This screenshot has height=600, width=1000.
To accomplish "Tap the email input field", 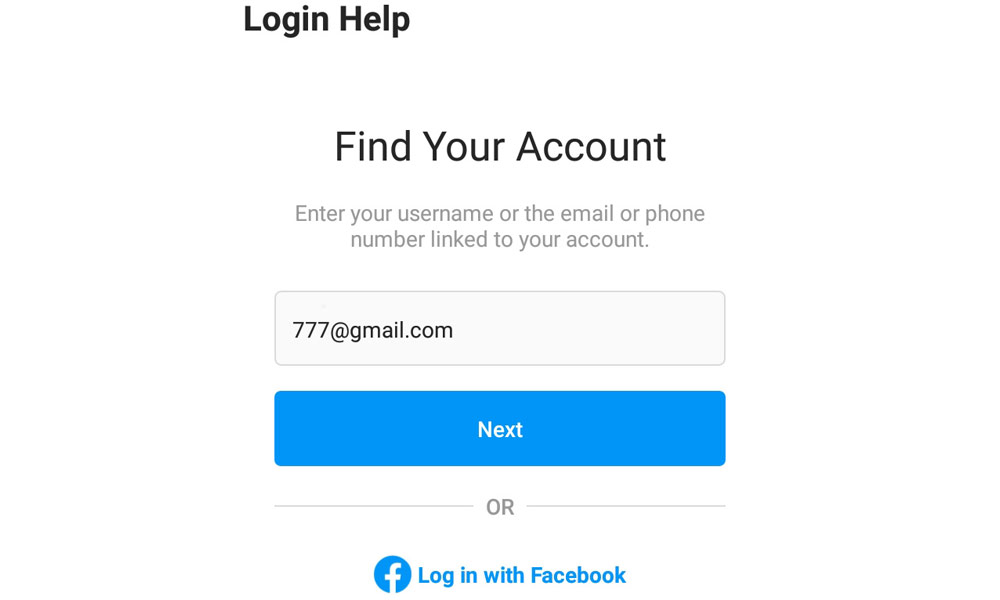I will point(499,329).
